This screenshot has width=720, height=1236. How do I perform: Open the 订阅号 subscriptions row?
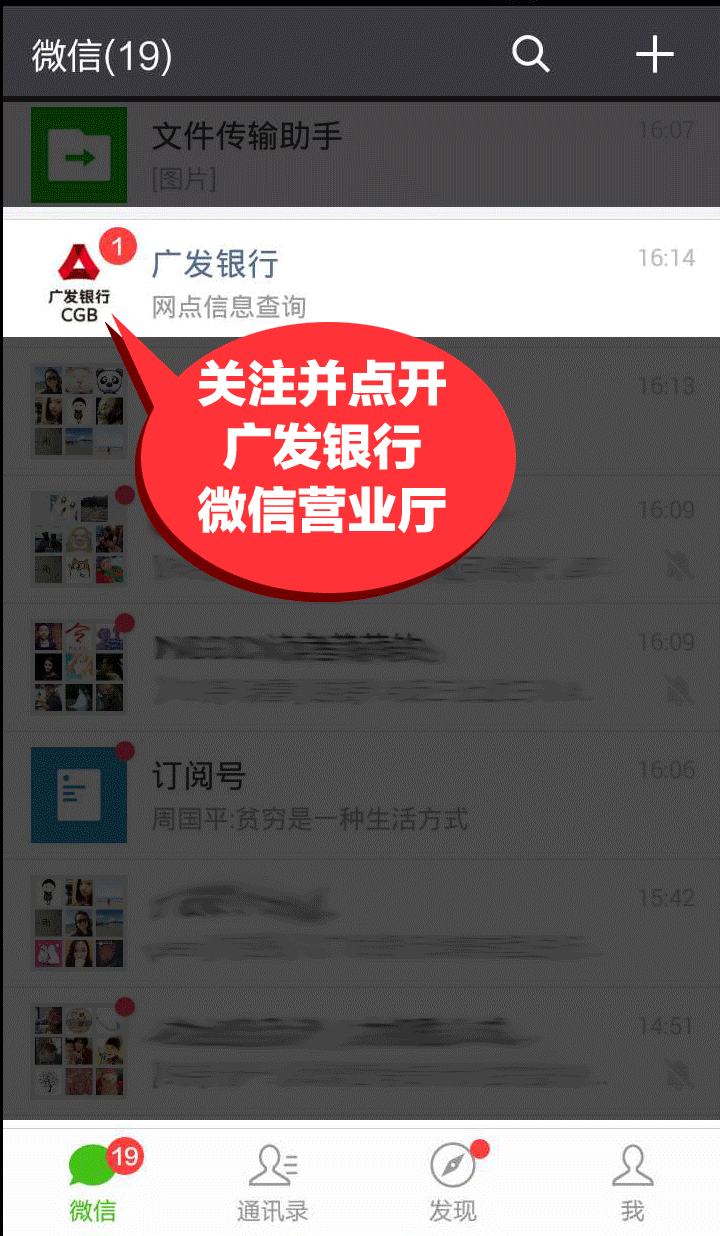[x=360, y=794]
